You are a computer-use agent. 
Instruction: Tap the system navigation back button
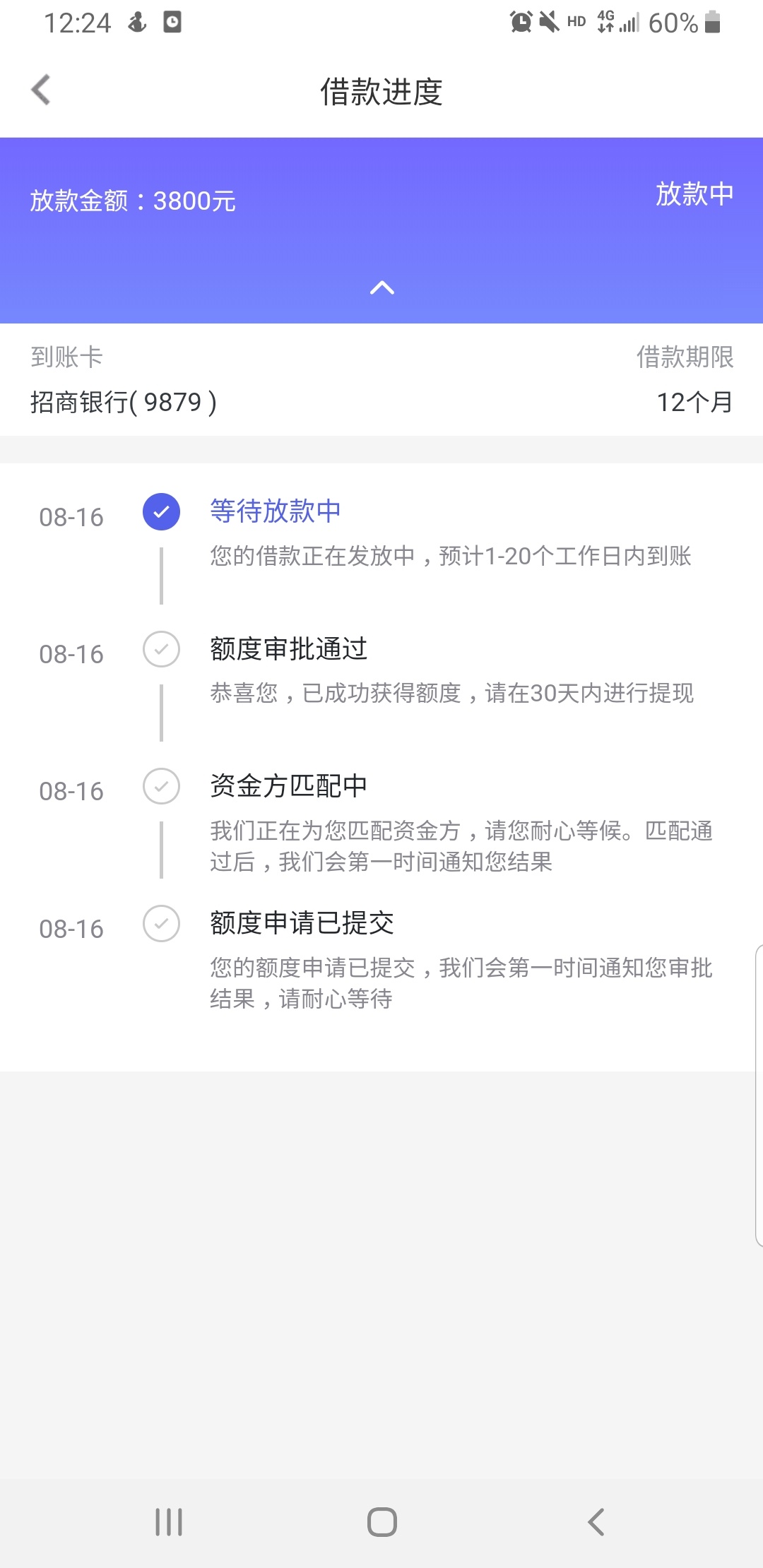pos(596,1521)
